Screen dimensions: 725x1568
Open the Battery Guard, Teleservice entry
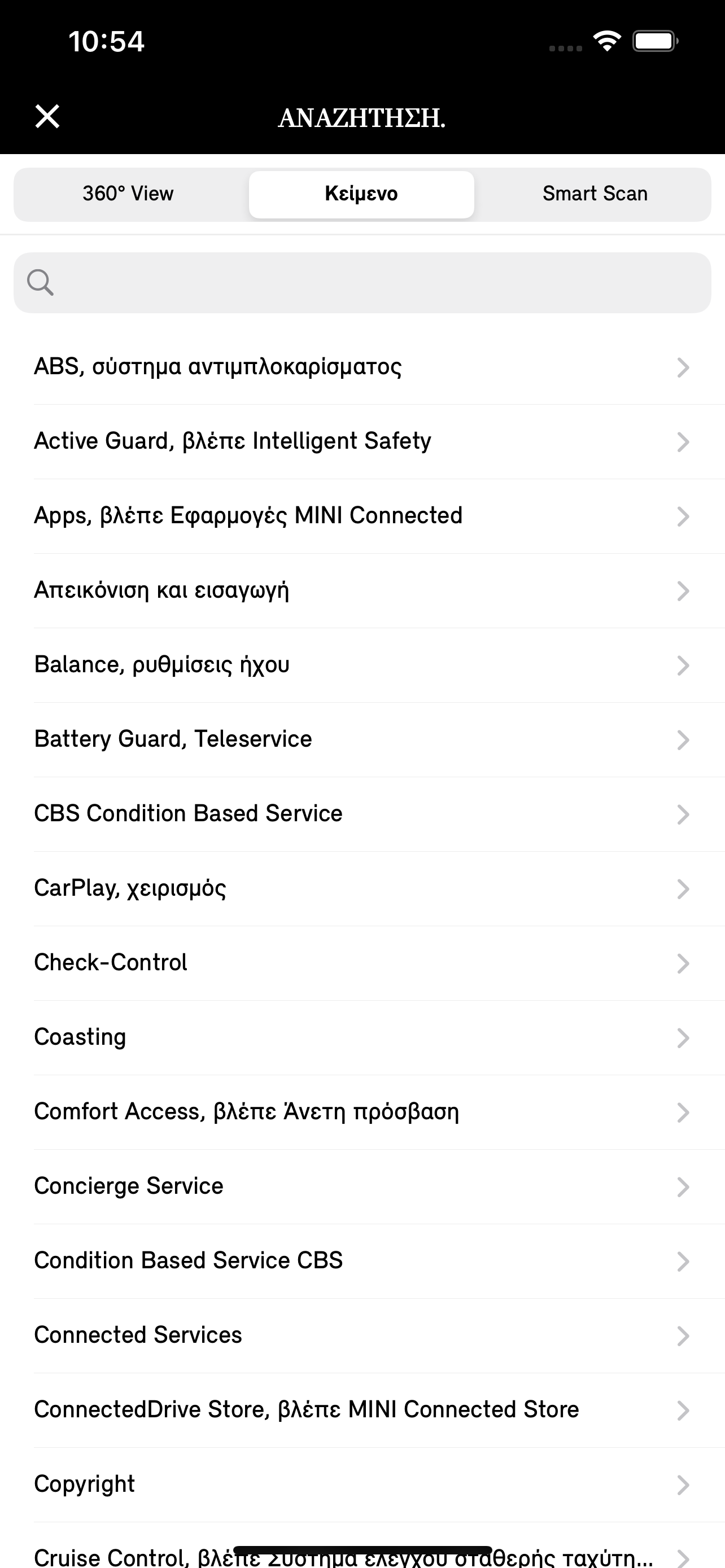tap(362, 738)
